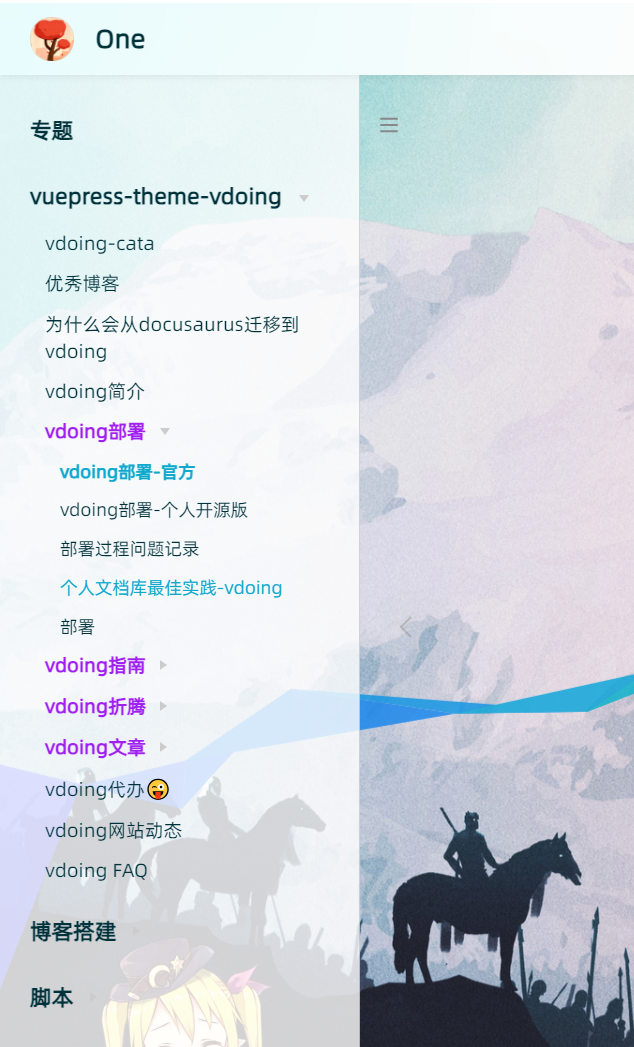Tap the hamburger menu icon
The height and width of the screenshot is (1047, 634).
tap(389, 125)
